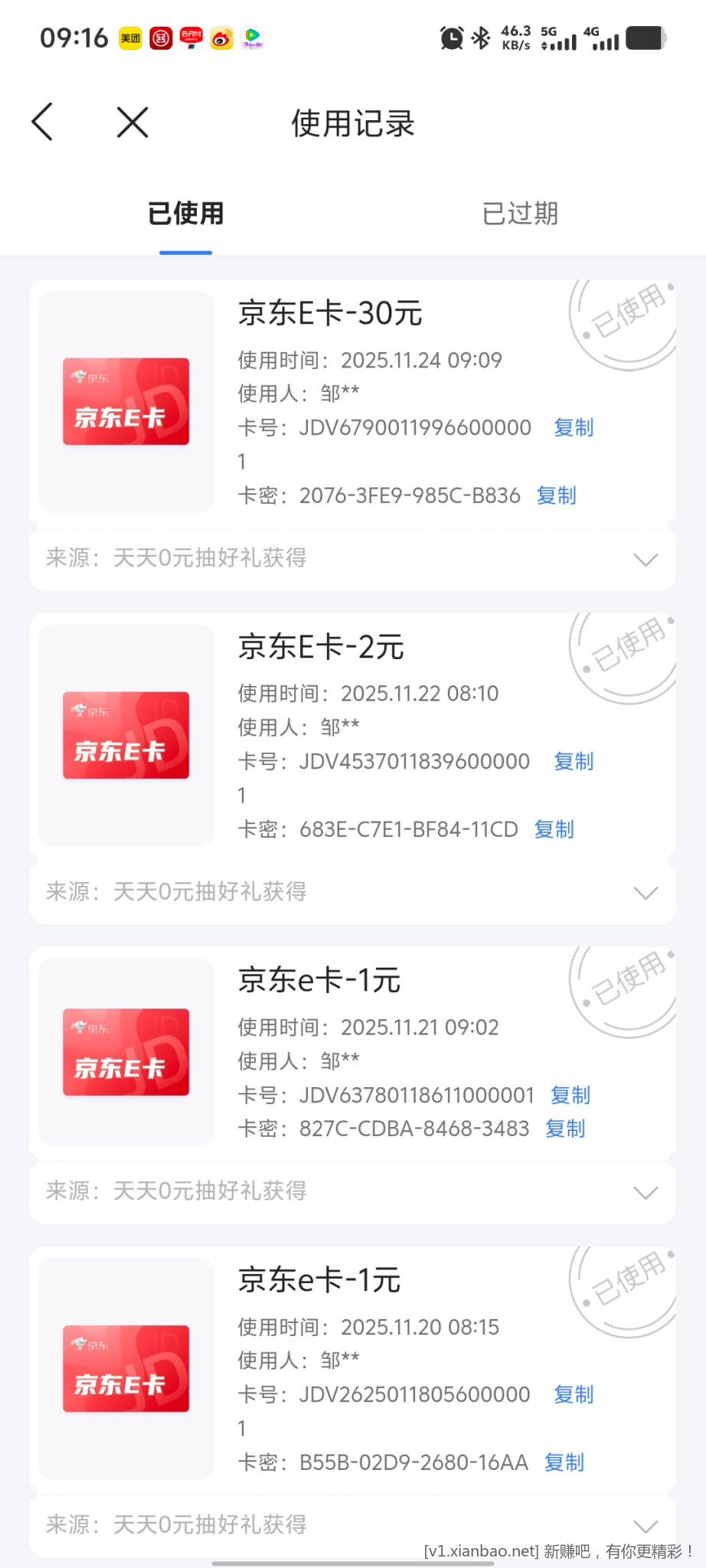Copy the 30元 card number JDV6790011996600000
This screenshot has width=706, height=1568.
coord(573,428)
